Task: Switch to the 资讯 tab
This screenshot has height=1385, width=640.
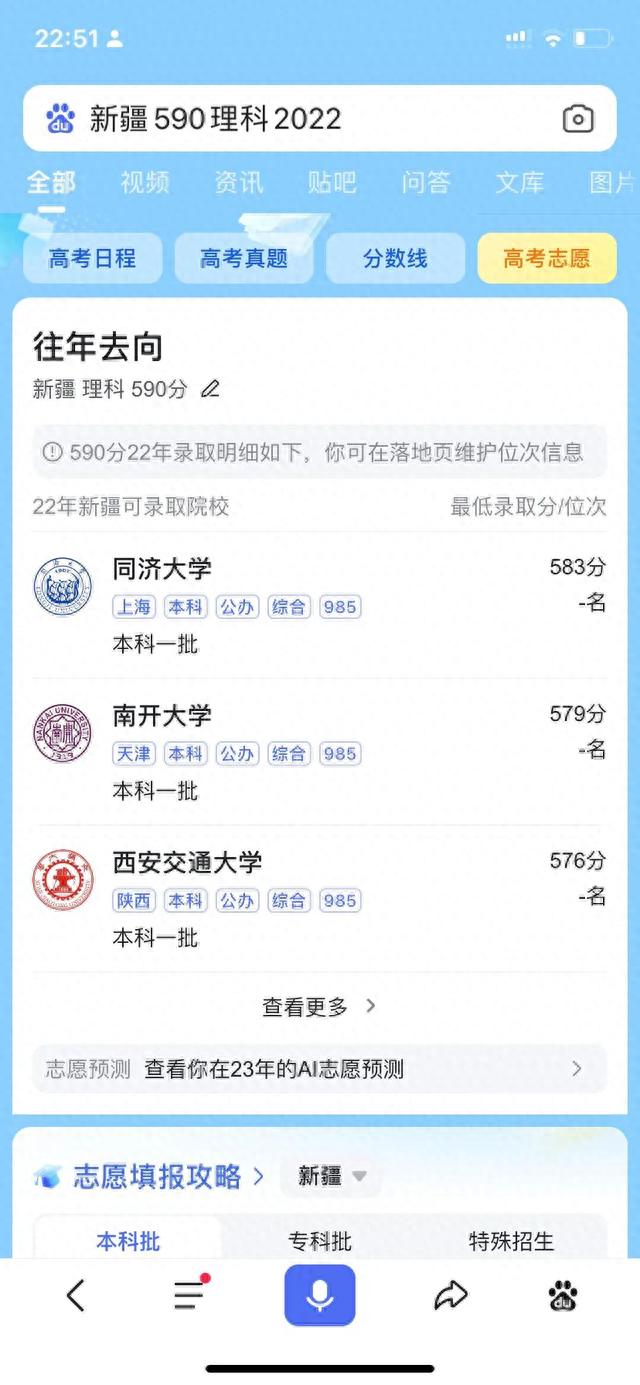Action: point(239,182)
